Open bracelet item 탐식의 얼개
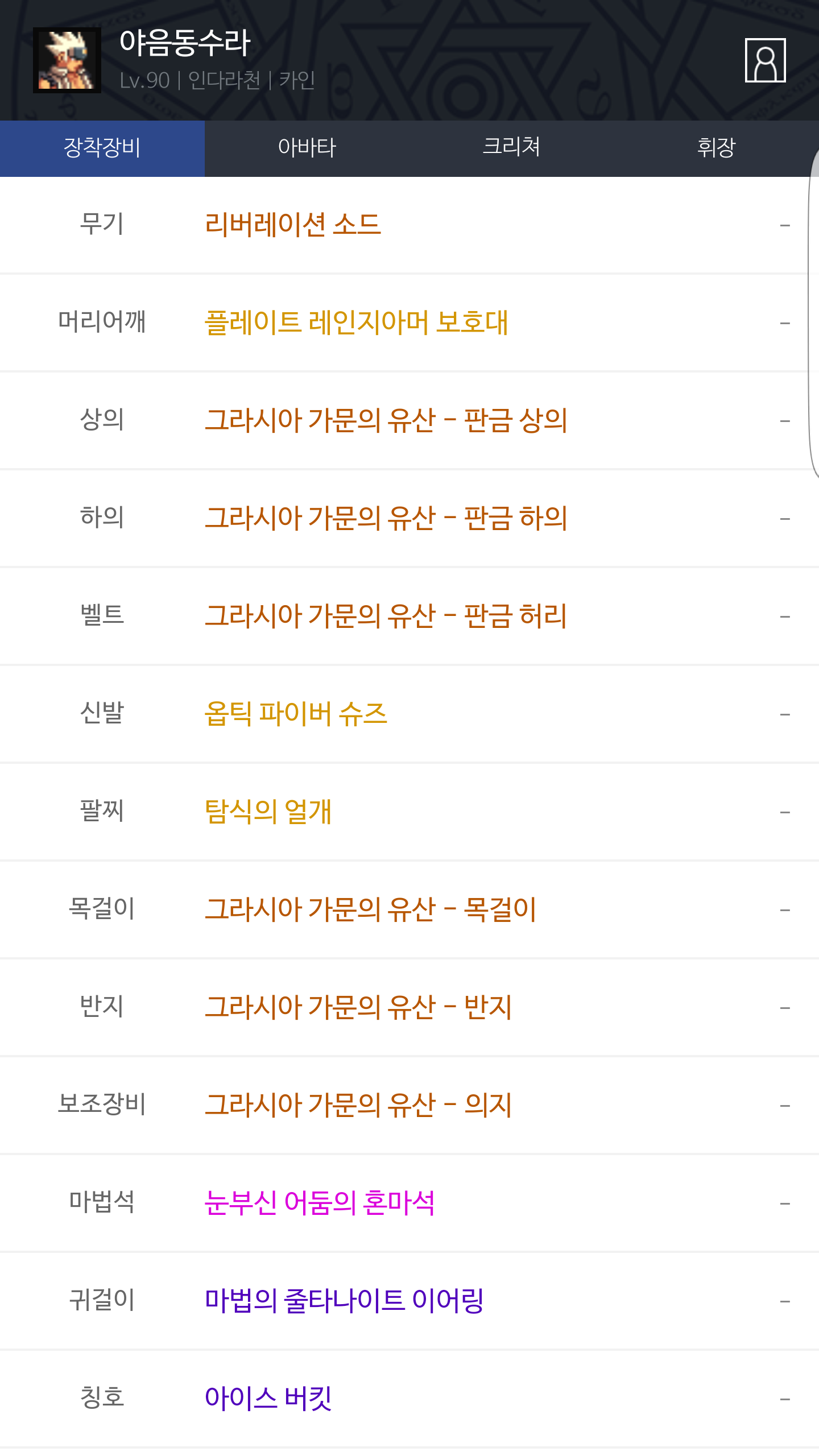The width and height of the screenshot is (819, 1456). point(268,812)
